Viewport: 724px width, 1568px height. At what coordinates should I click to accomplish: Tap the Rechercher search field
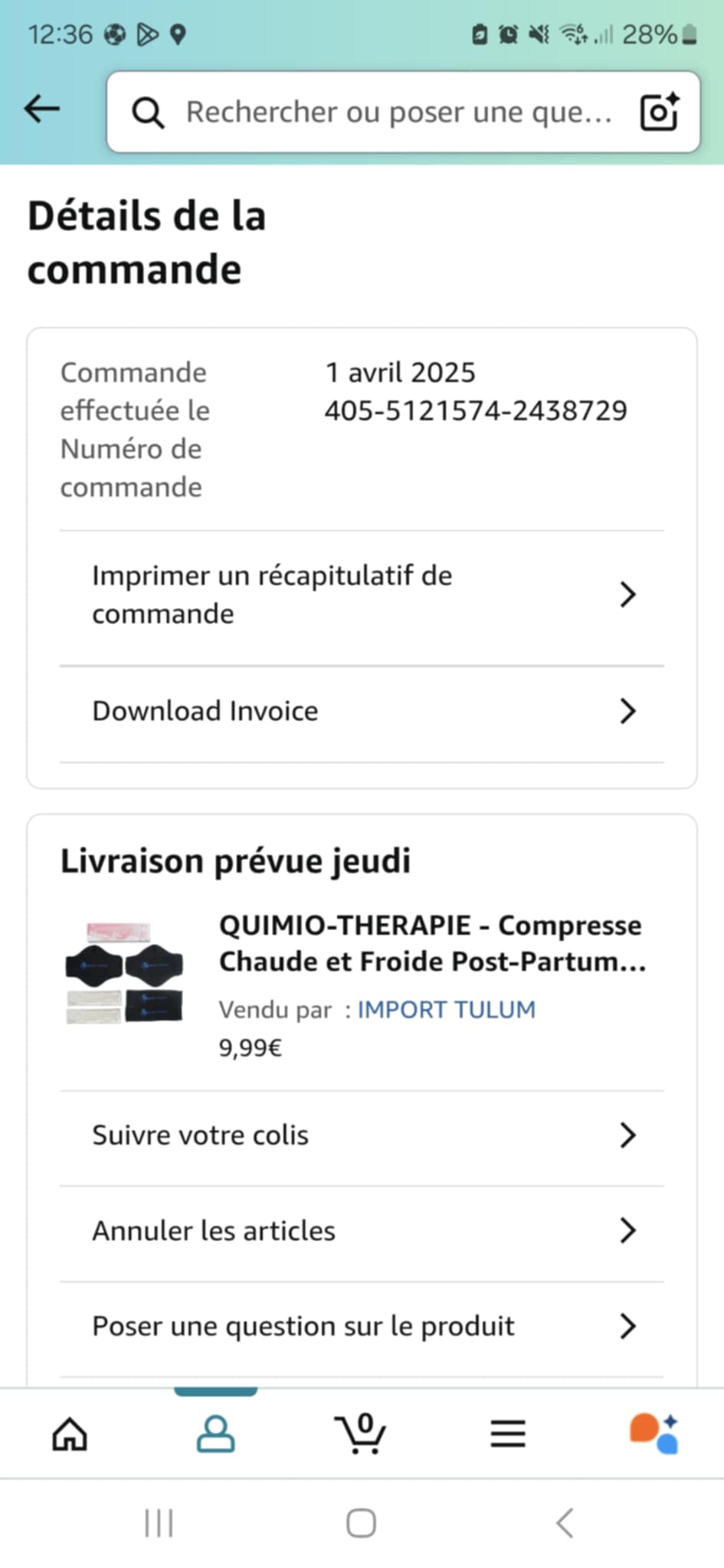point(398,113)
